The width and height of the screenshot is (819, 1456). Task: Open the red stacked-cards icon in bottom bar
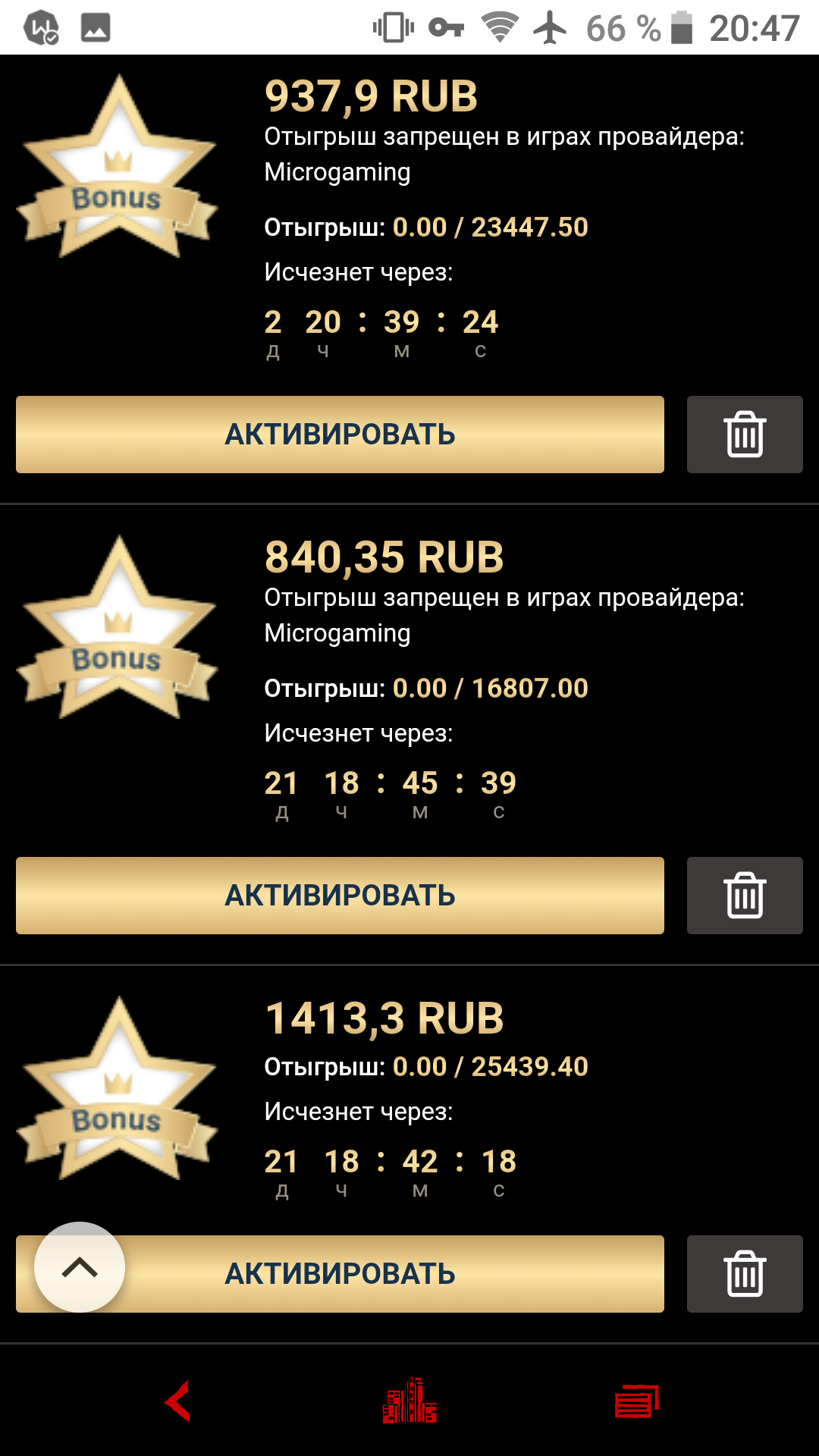click(x=636, y=1401)
